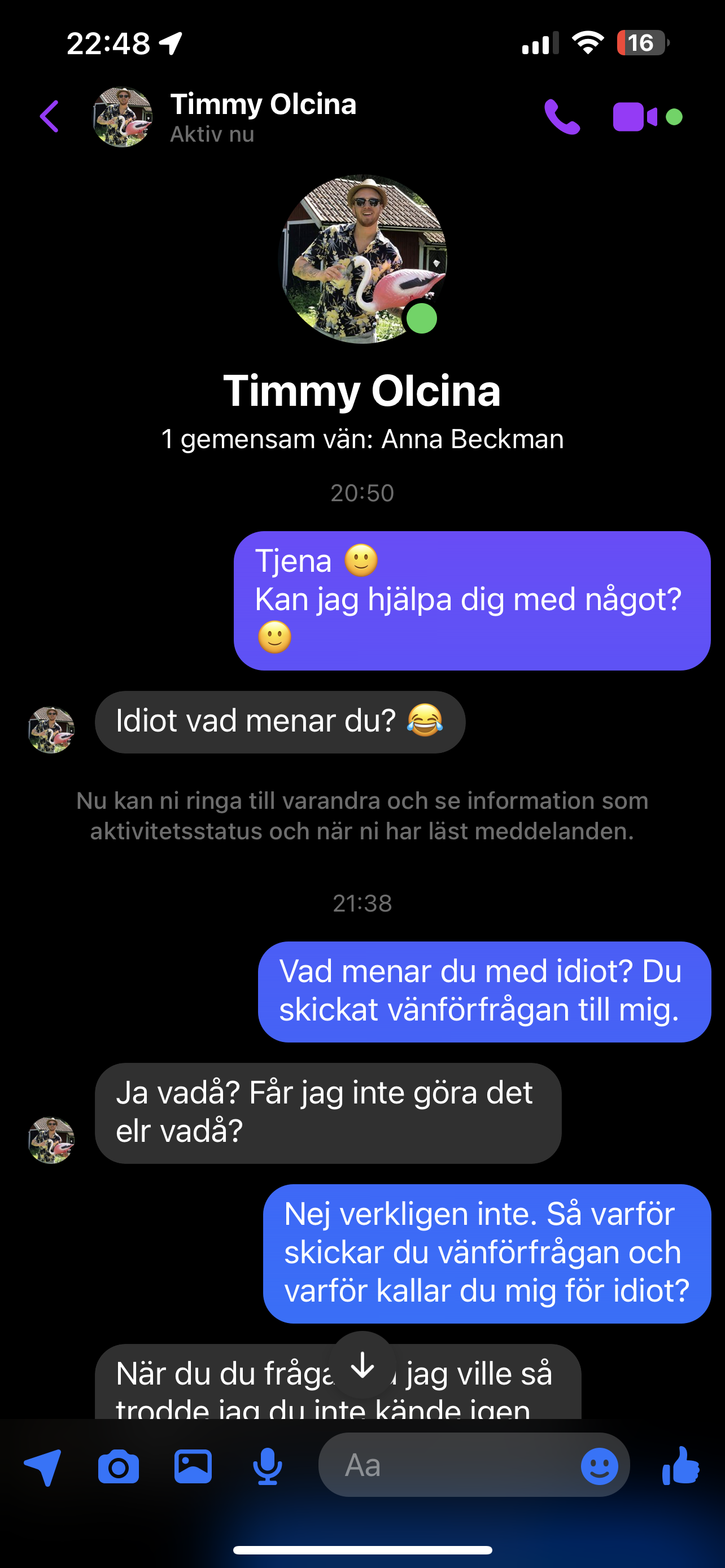Record a voice message with the microphone
Image resolution: width=725 pixels, height=1568 pixels.
pos(267,1466)
